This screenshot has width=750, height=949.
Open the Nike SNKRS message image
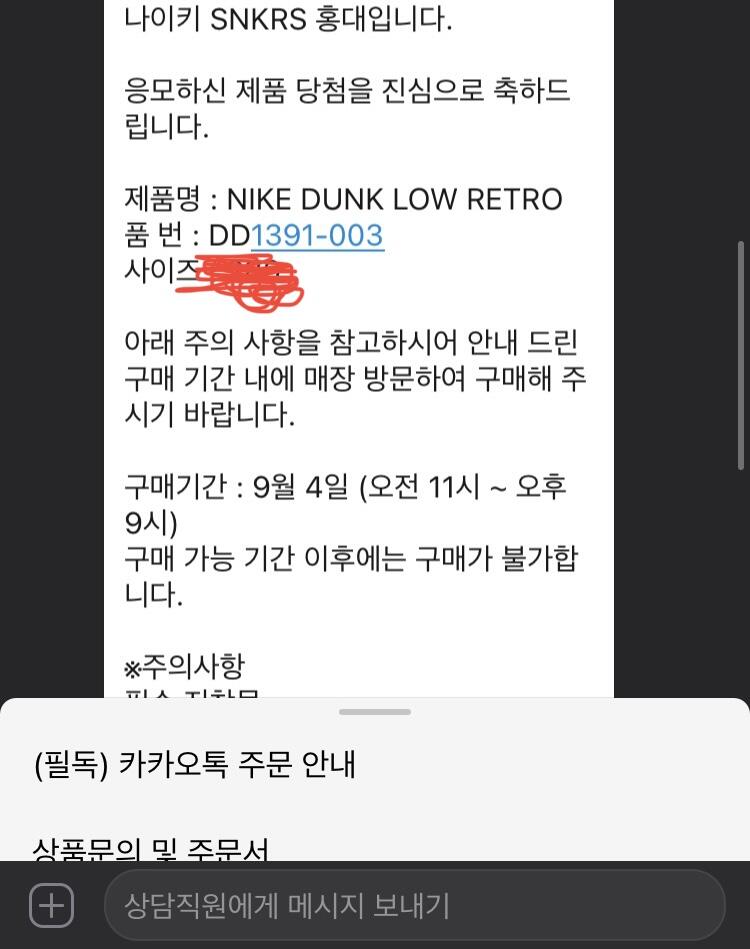click(359, 349)
